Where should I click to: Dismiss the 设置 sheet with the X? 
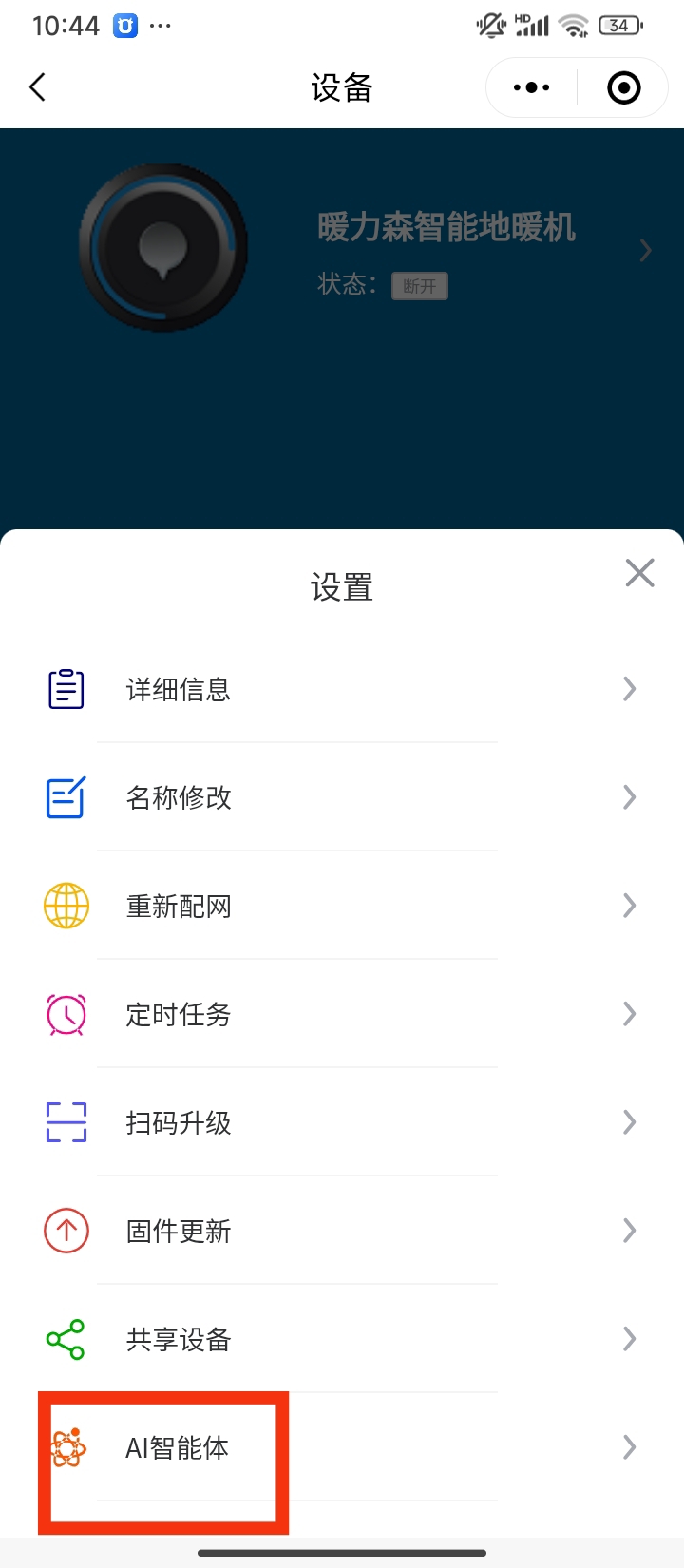(x=639, y=573)
